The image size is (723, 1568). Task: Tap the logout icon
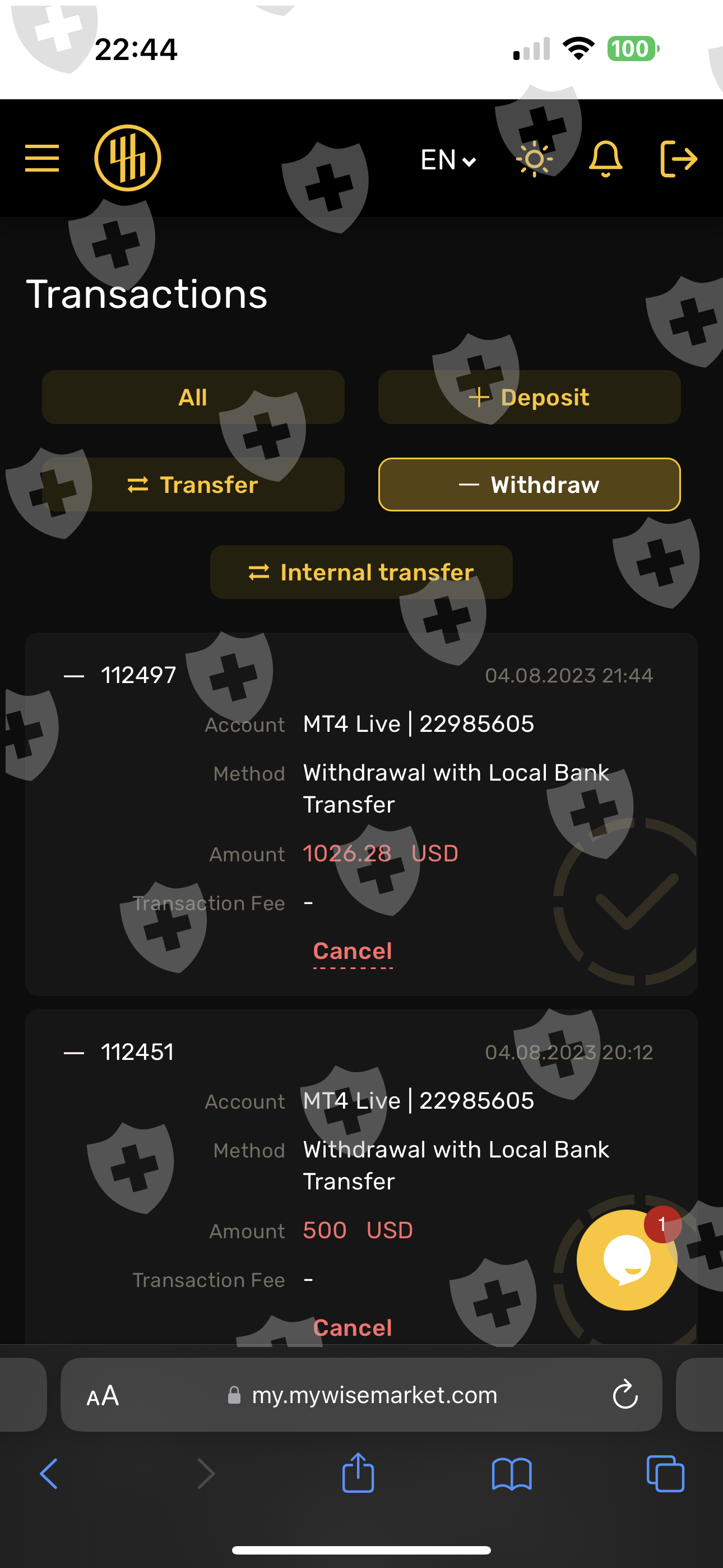coord(679,159)
